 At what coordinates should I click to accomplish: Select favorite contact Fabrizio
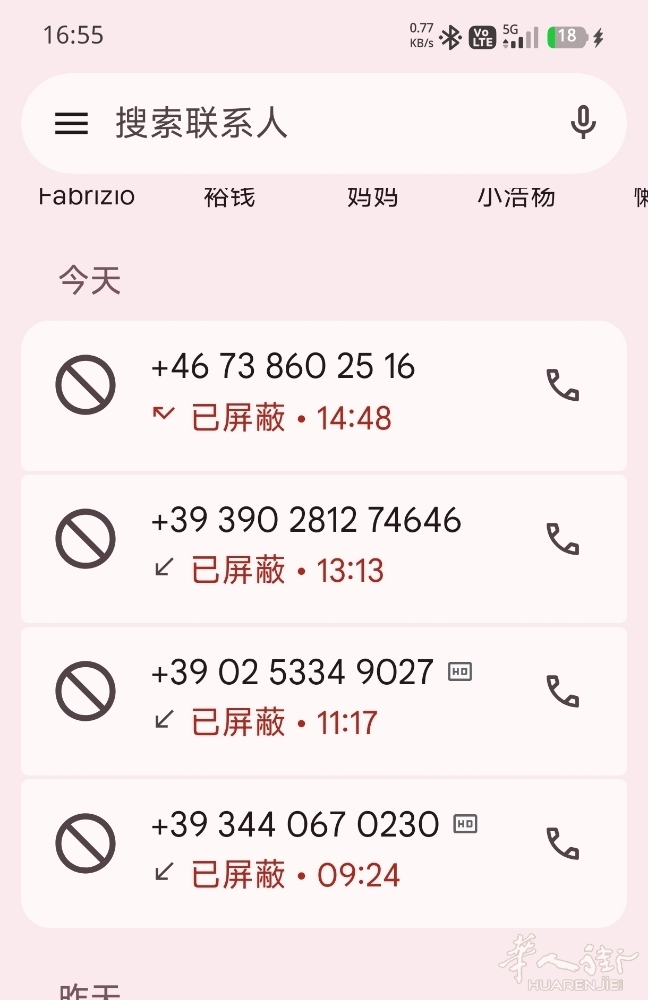coord(87,196)
